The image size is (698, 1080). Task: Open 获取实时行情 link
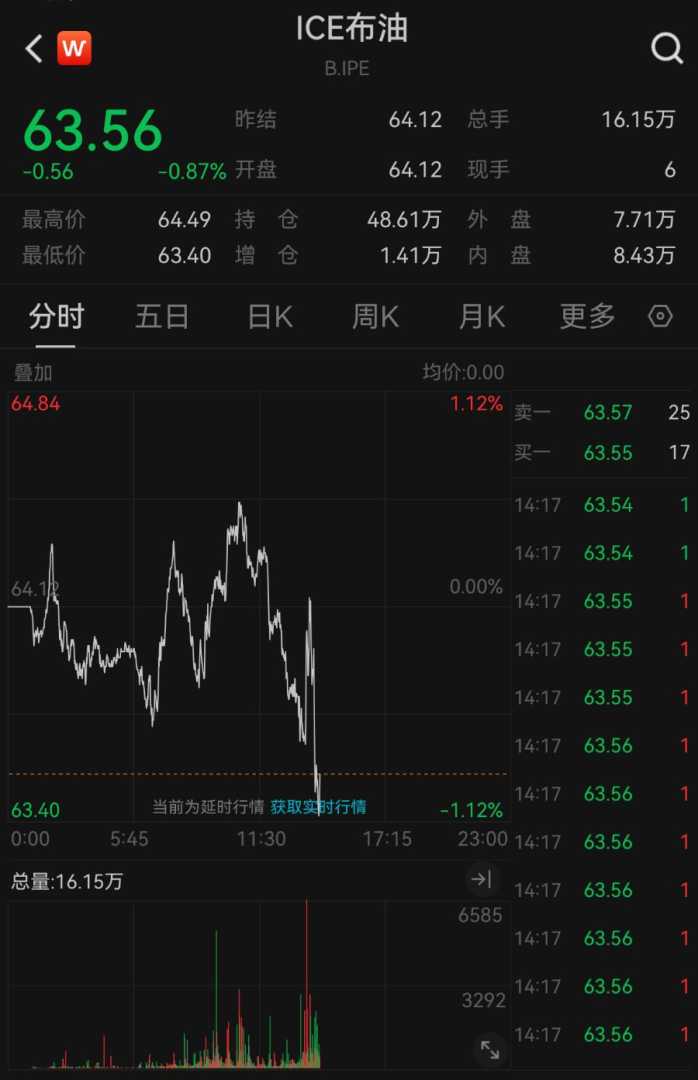coord(318,806)
